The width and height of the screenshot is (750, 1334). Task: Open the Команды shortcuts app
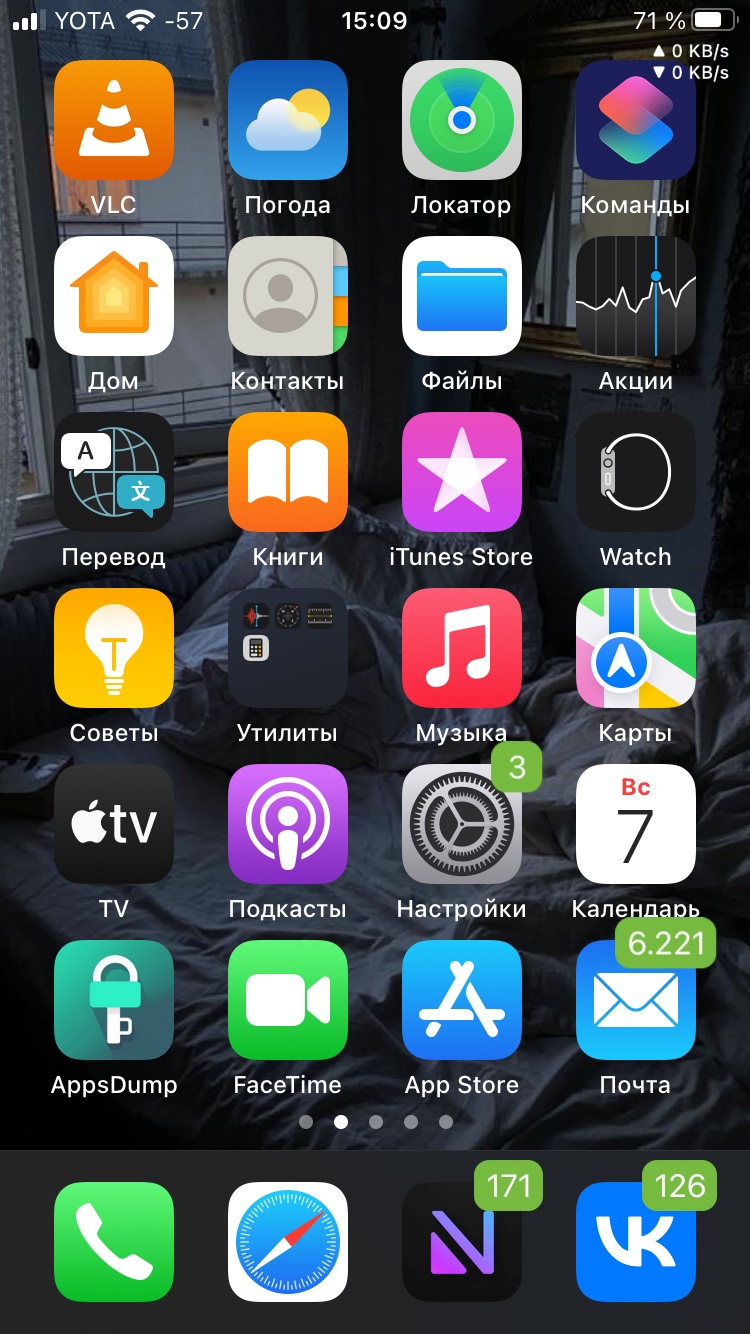pos(636,120)
